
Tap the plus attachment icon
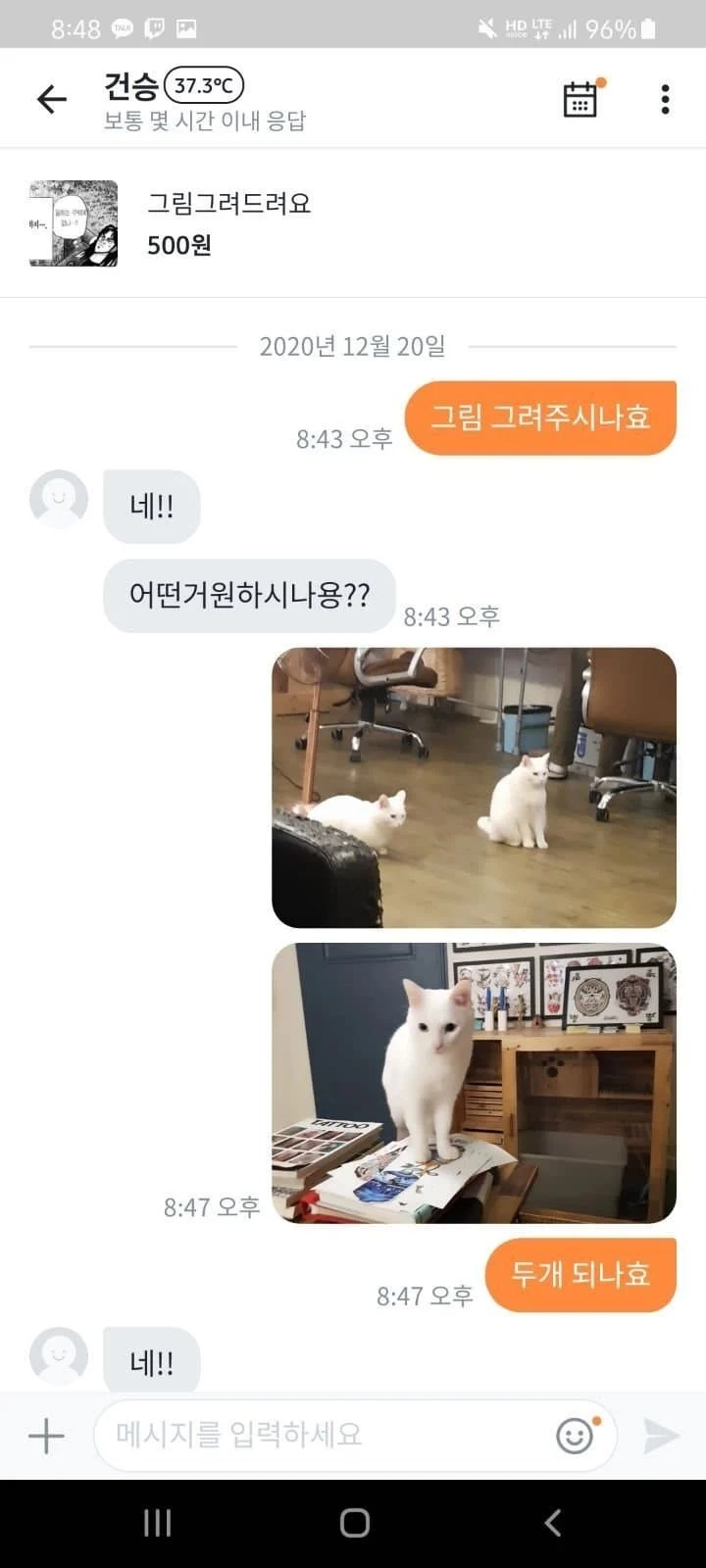(44, 1434)
